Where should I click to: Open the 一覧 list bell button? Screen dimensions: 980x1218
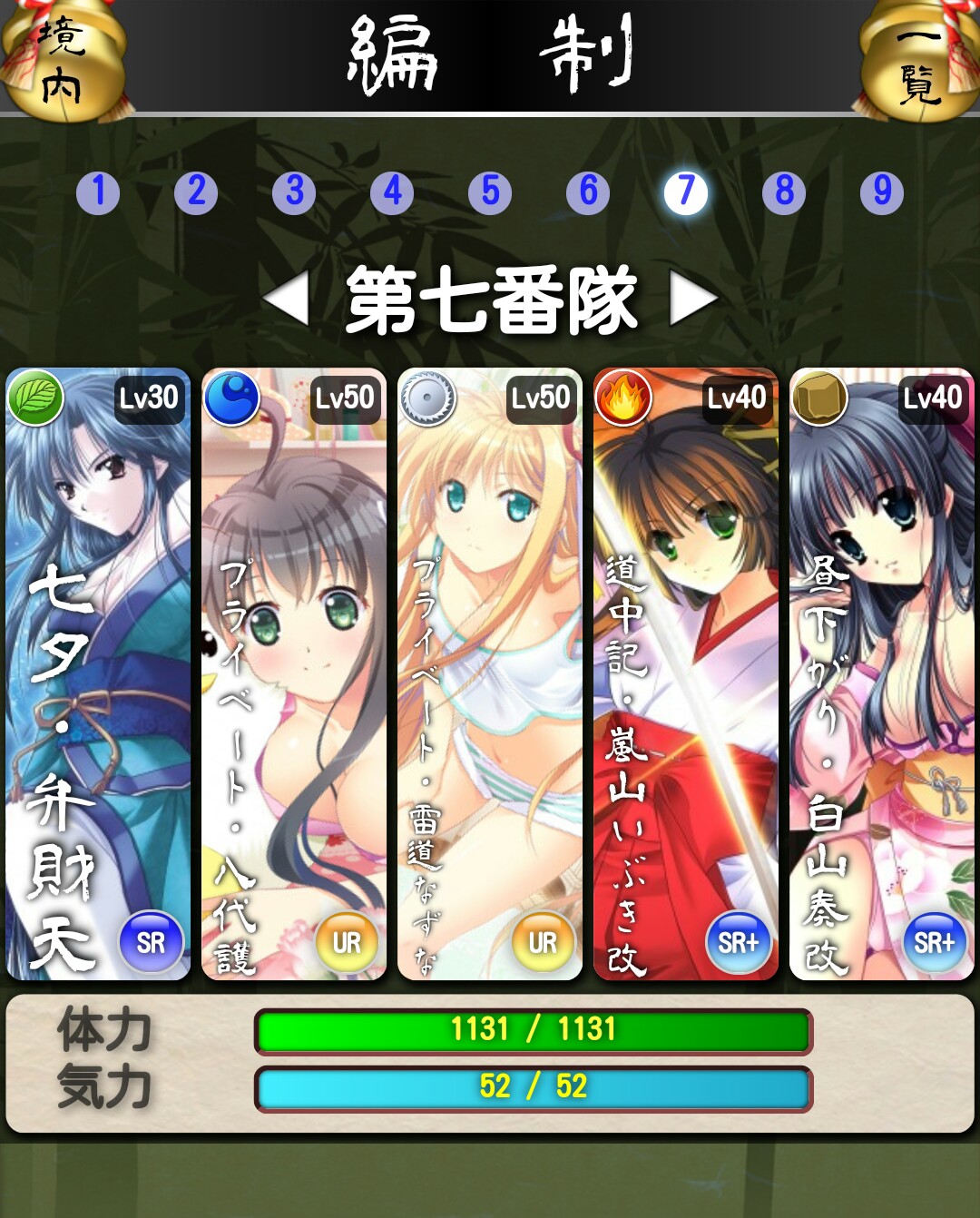[x=918, y=62]
